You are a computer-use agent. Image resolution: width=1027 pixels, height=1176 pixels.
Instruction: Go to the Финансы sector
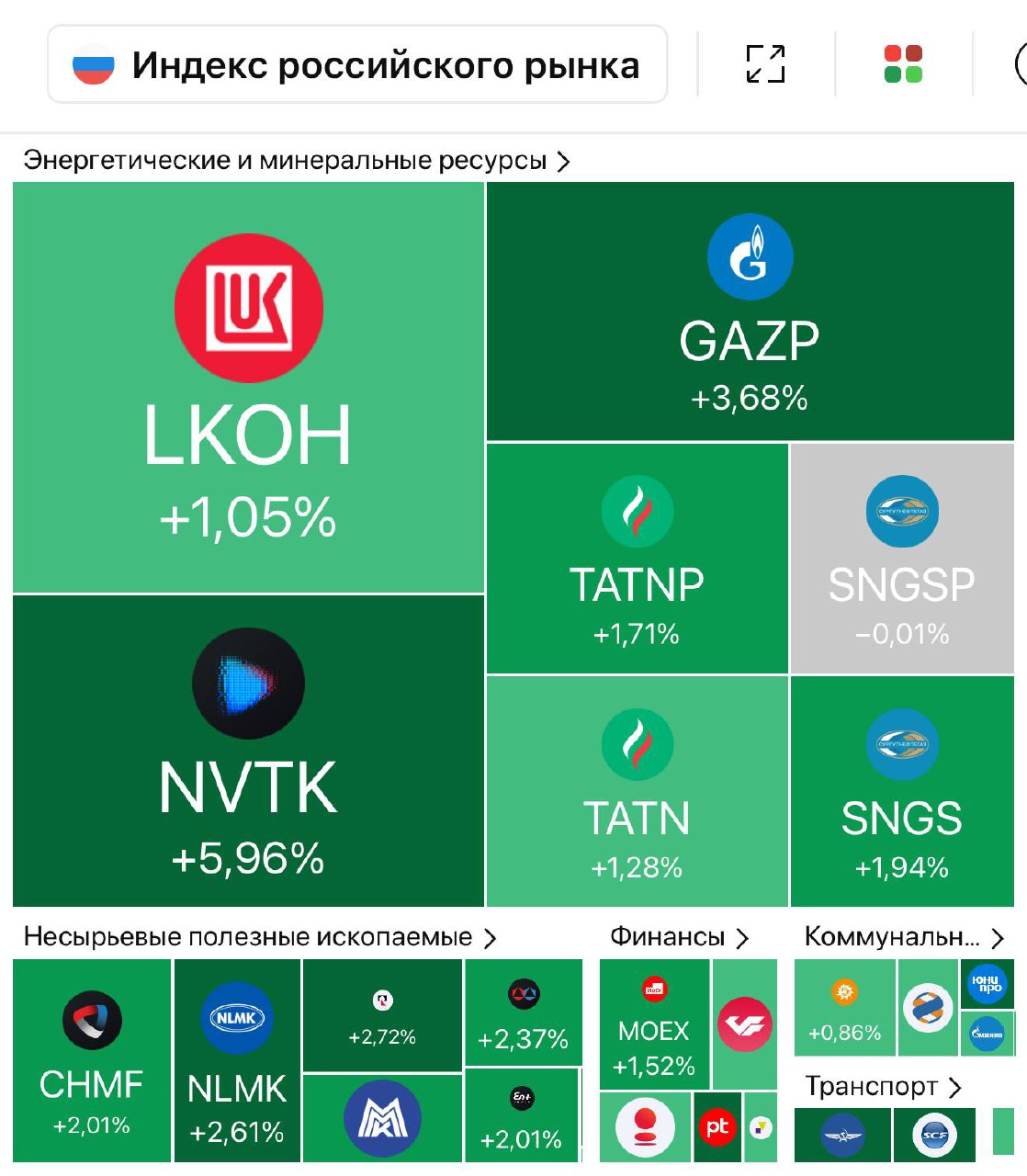[679, 937]
